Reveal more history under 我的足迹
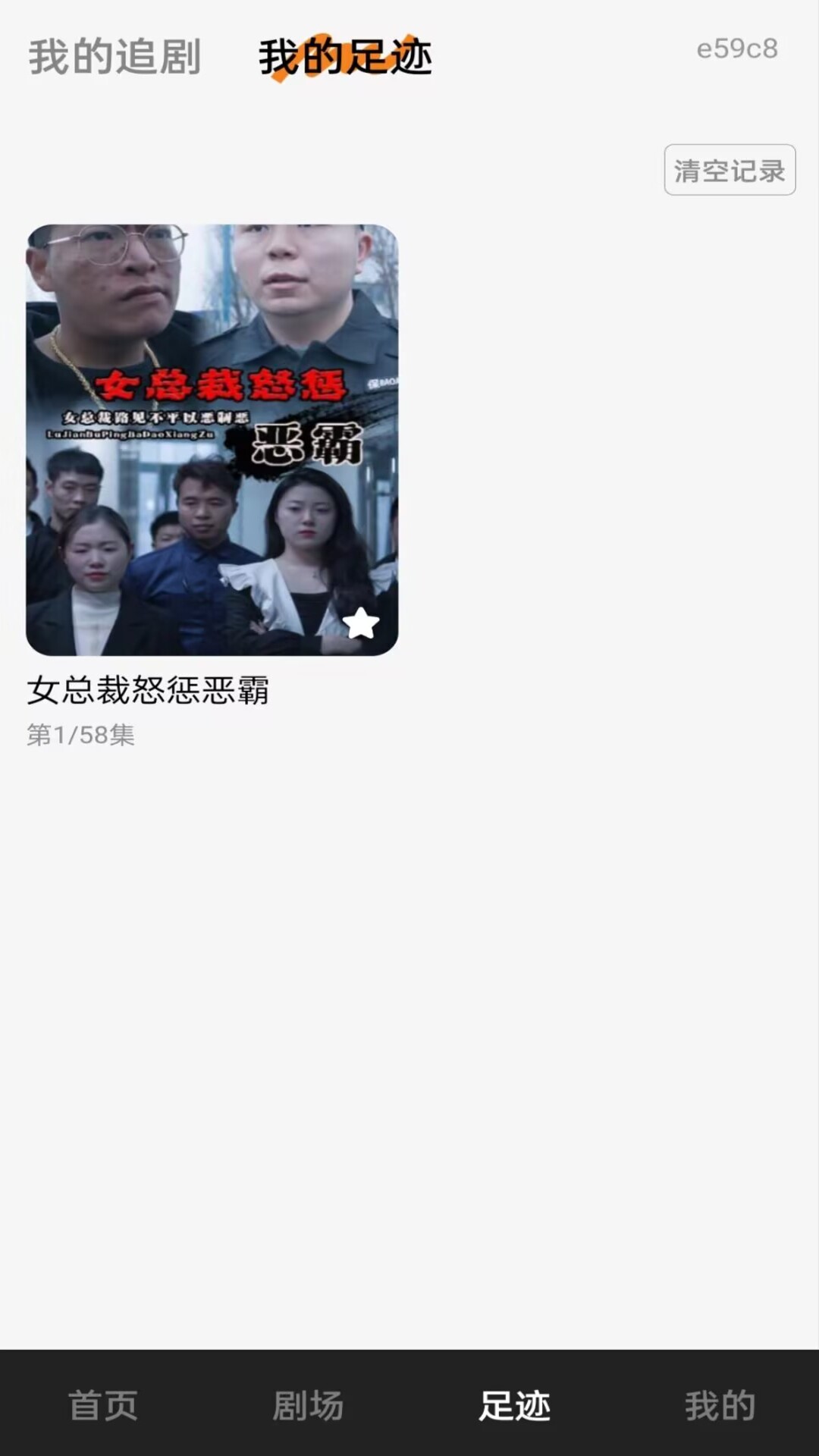 [x=344, y=57]
